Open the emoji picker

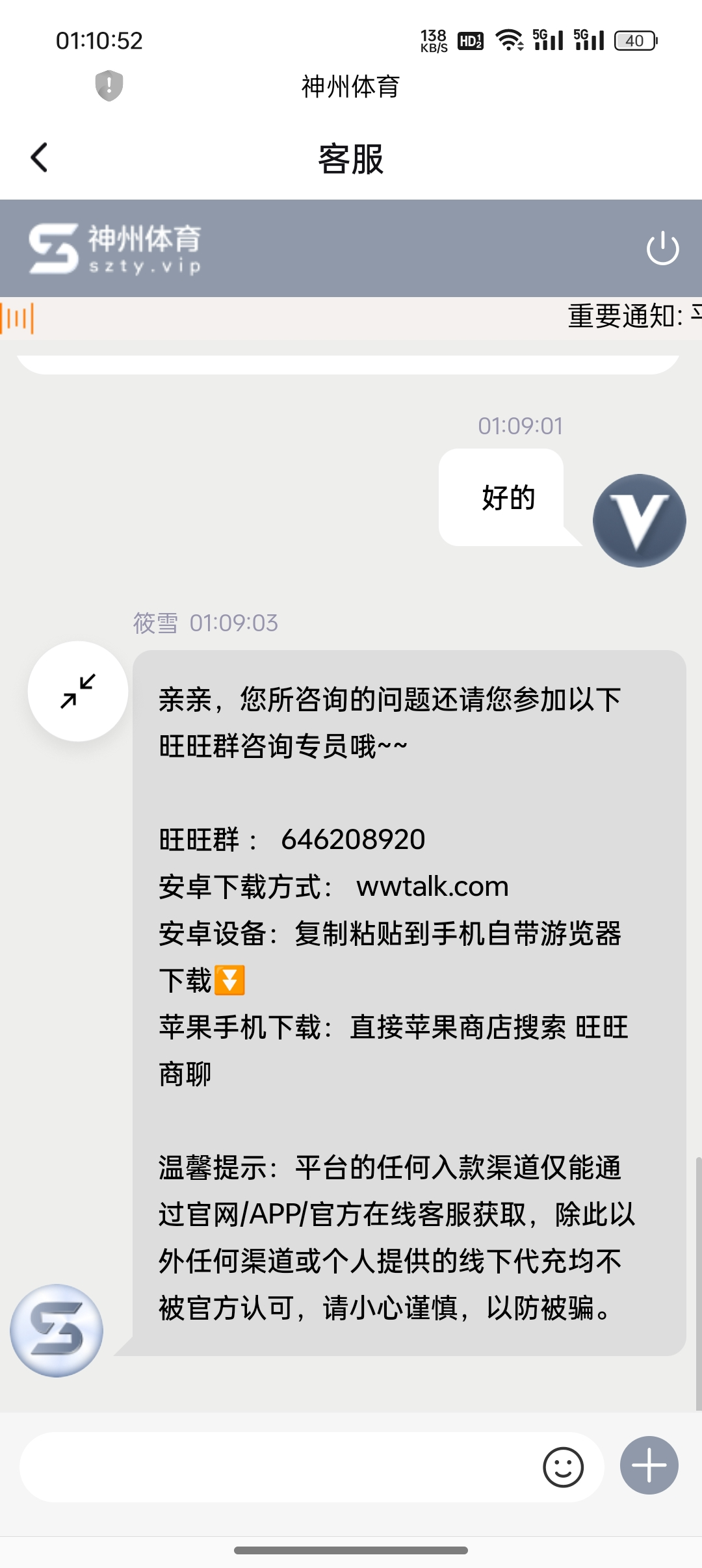coord(563,1467)
